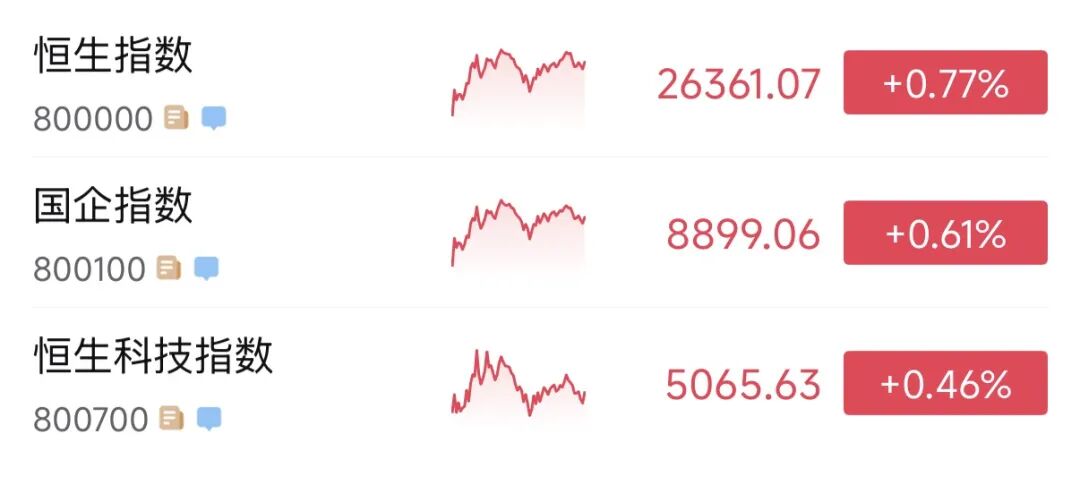
Task: Tap the +0.61% change button
Action: (x=945, y=233)
